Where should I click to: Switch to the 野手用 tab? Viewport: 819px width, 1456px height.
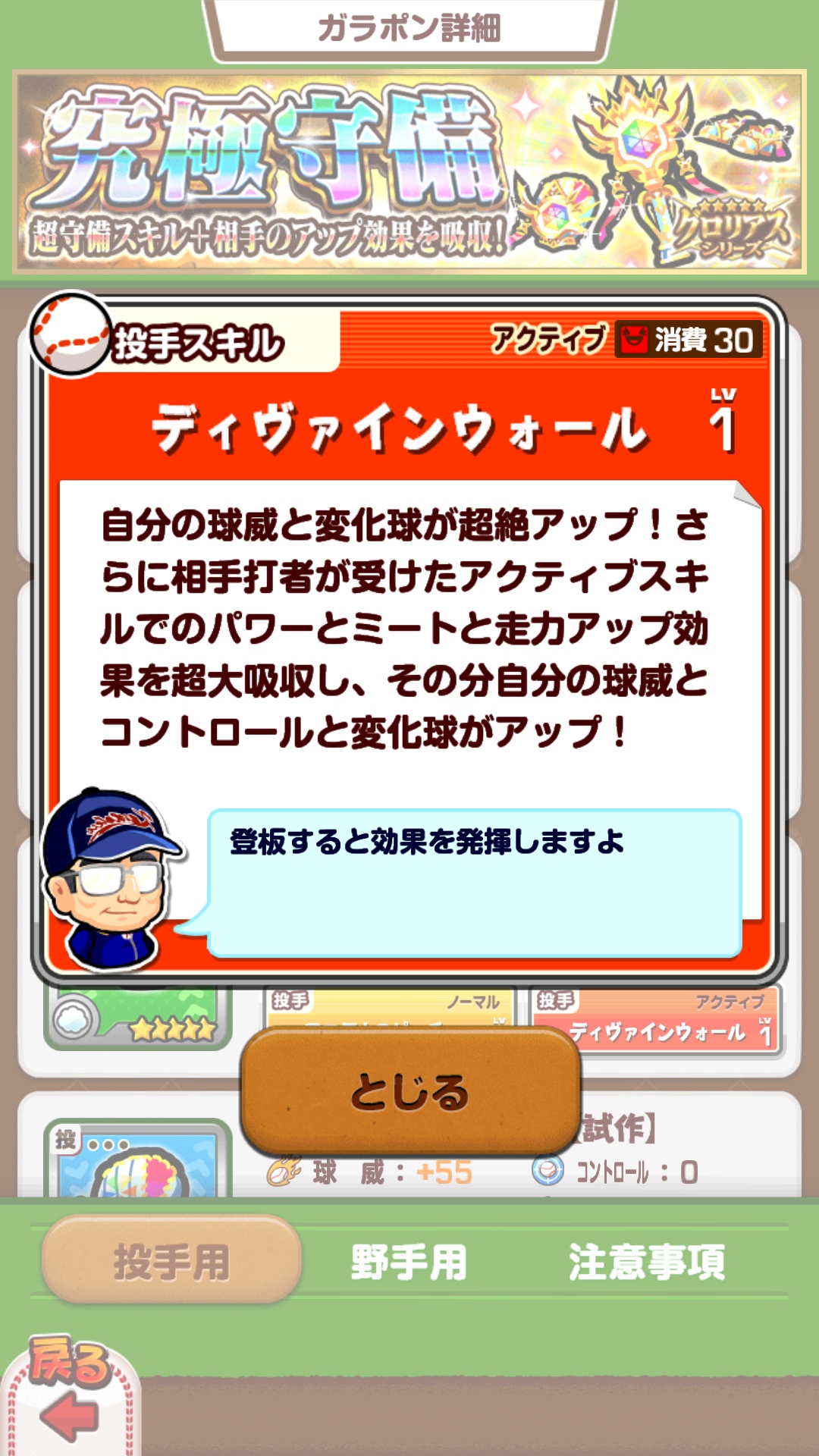pyautogui.click(x=409, y=1262)
